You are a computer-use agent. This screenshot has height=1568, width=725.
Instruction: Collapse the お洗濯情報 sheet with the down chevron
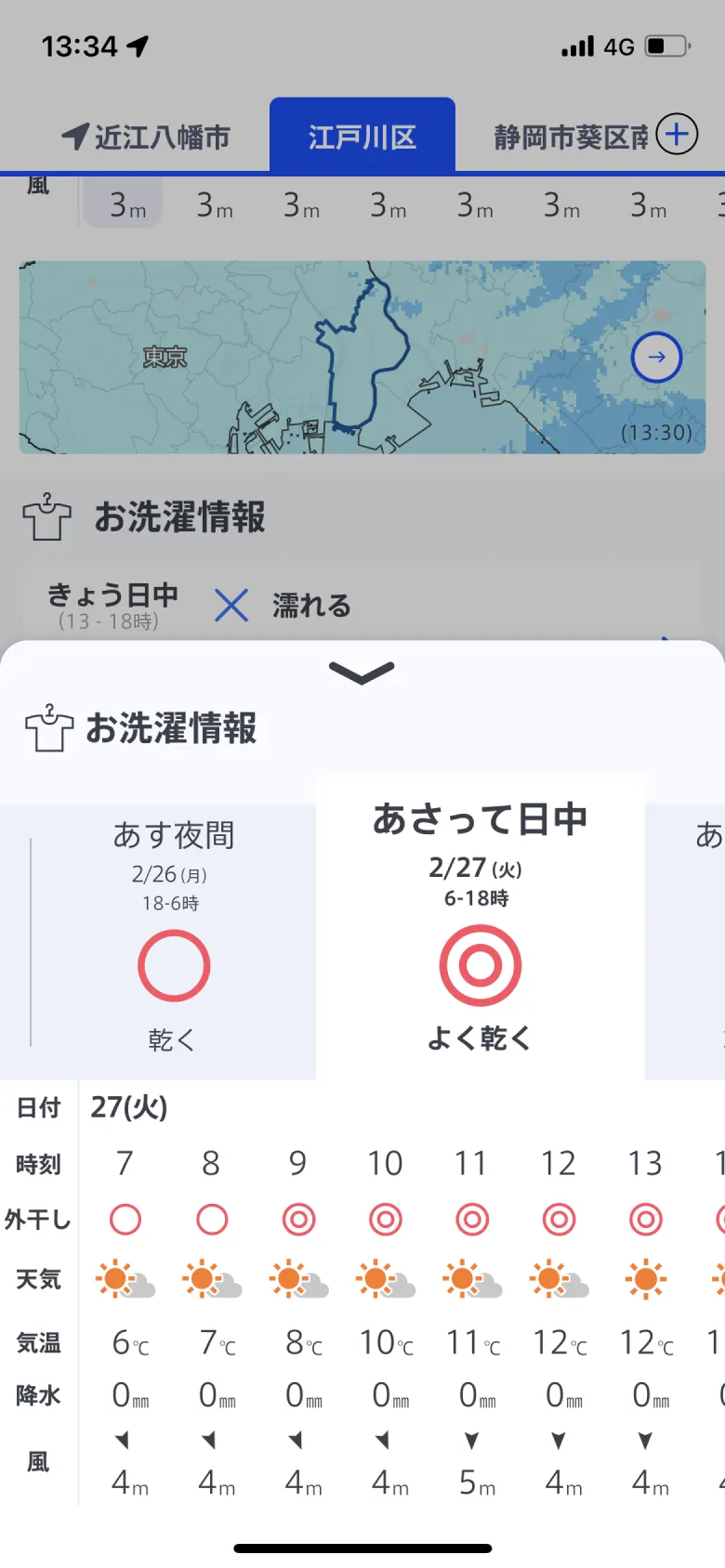coord(362,673)
